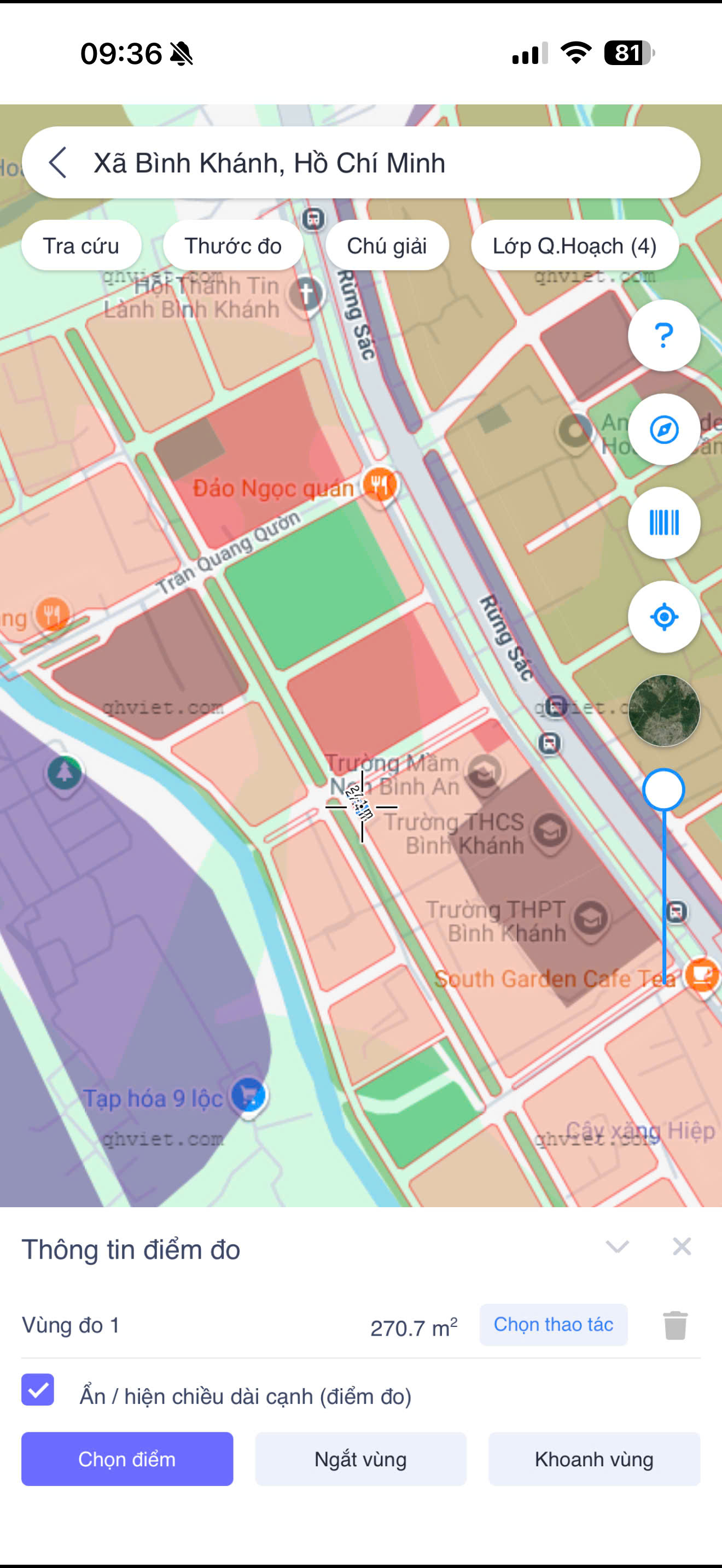Tap the Chọn điểm button

127,1459
